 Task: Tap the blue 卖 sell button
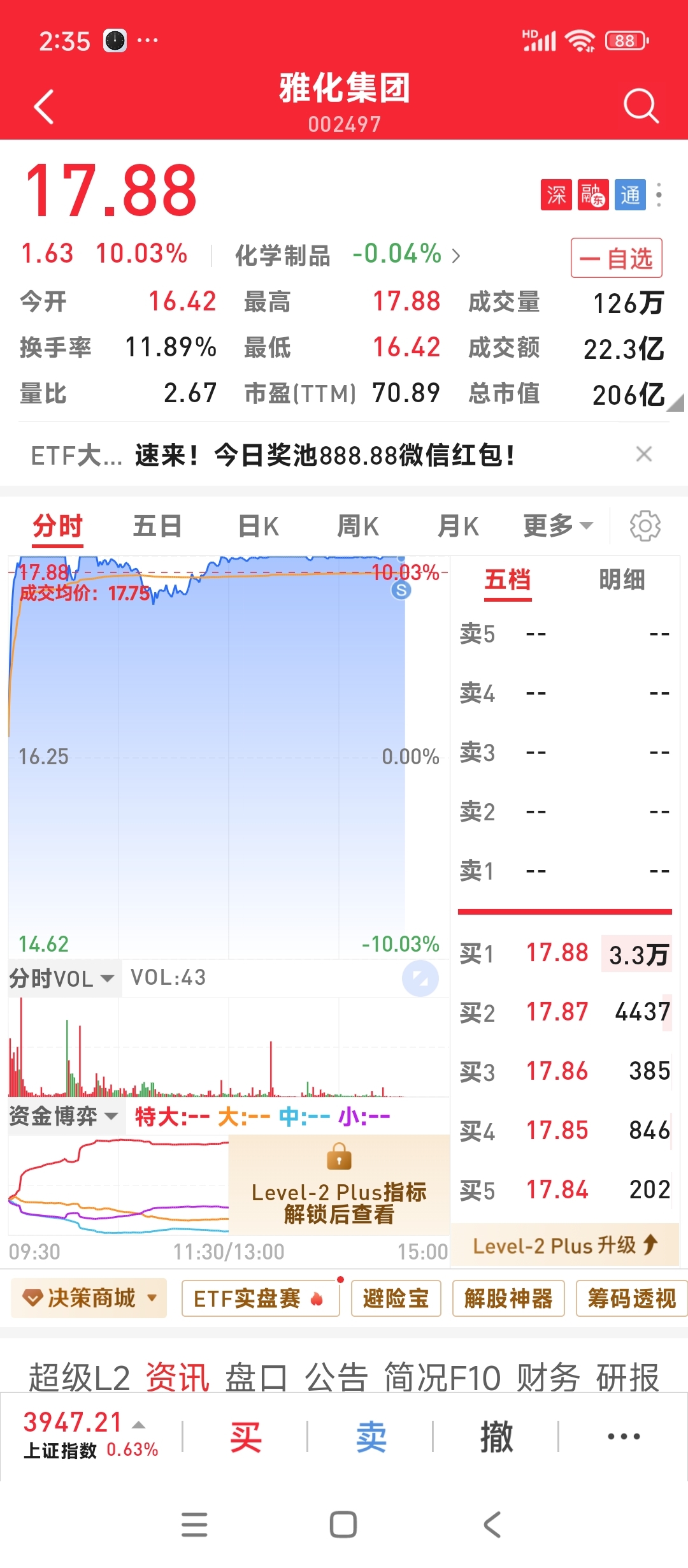(371, 1437)
